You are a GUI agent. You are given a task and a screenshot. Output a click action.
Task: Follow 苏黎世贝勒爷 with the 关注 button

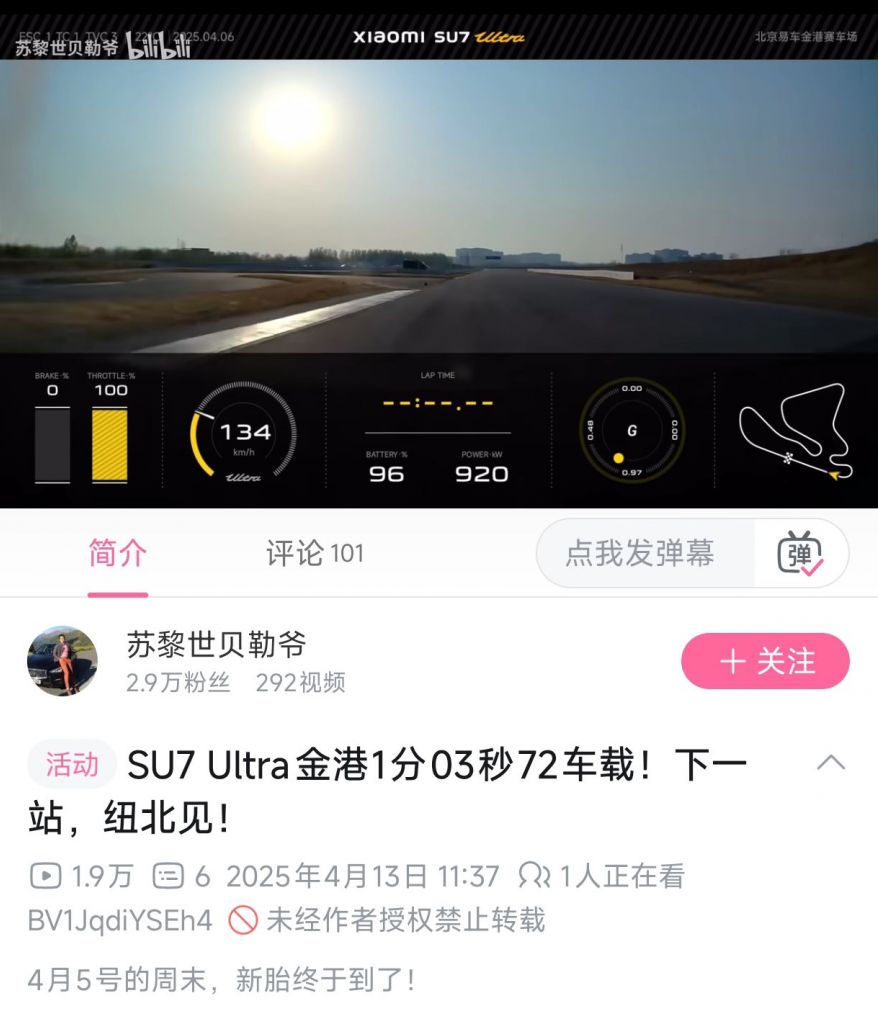[765, 661]
